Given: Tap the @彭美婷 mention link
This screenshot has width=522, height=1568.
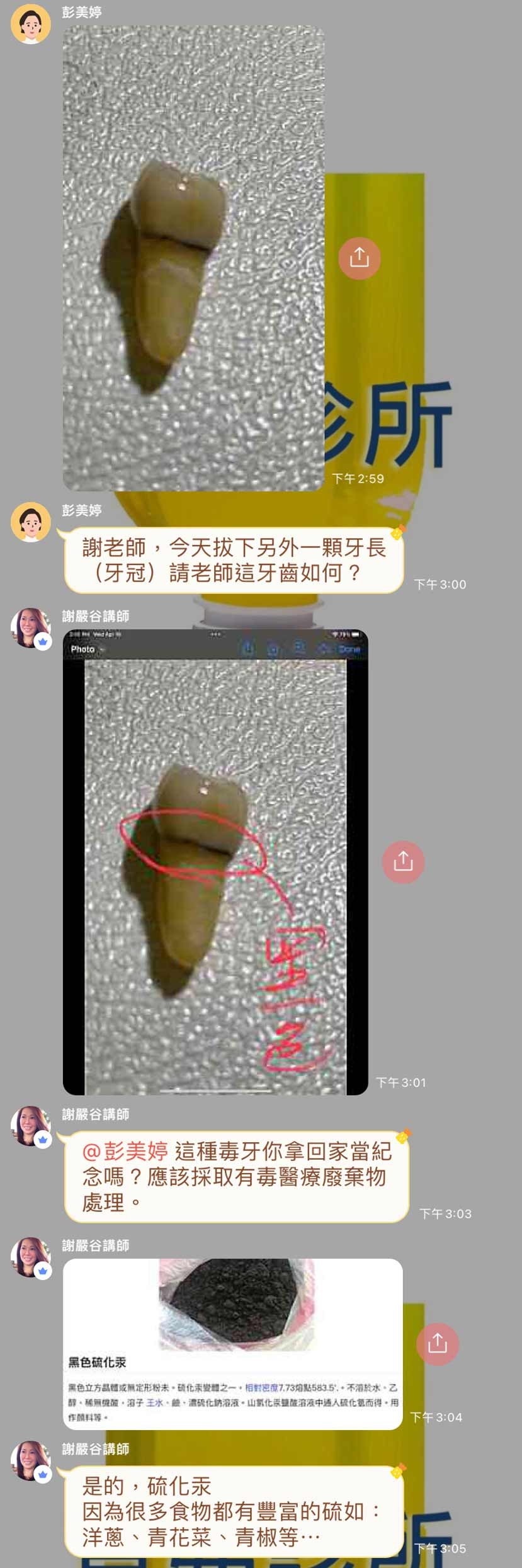Looking at the screenshot, I should point(125,1151).
